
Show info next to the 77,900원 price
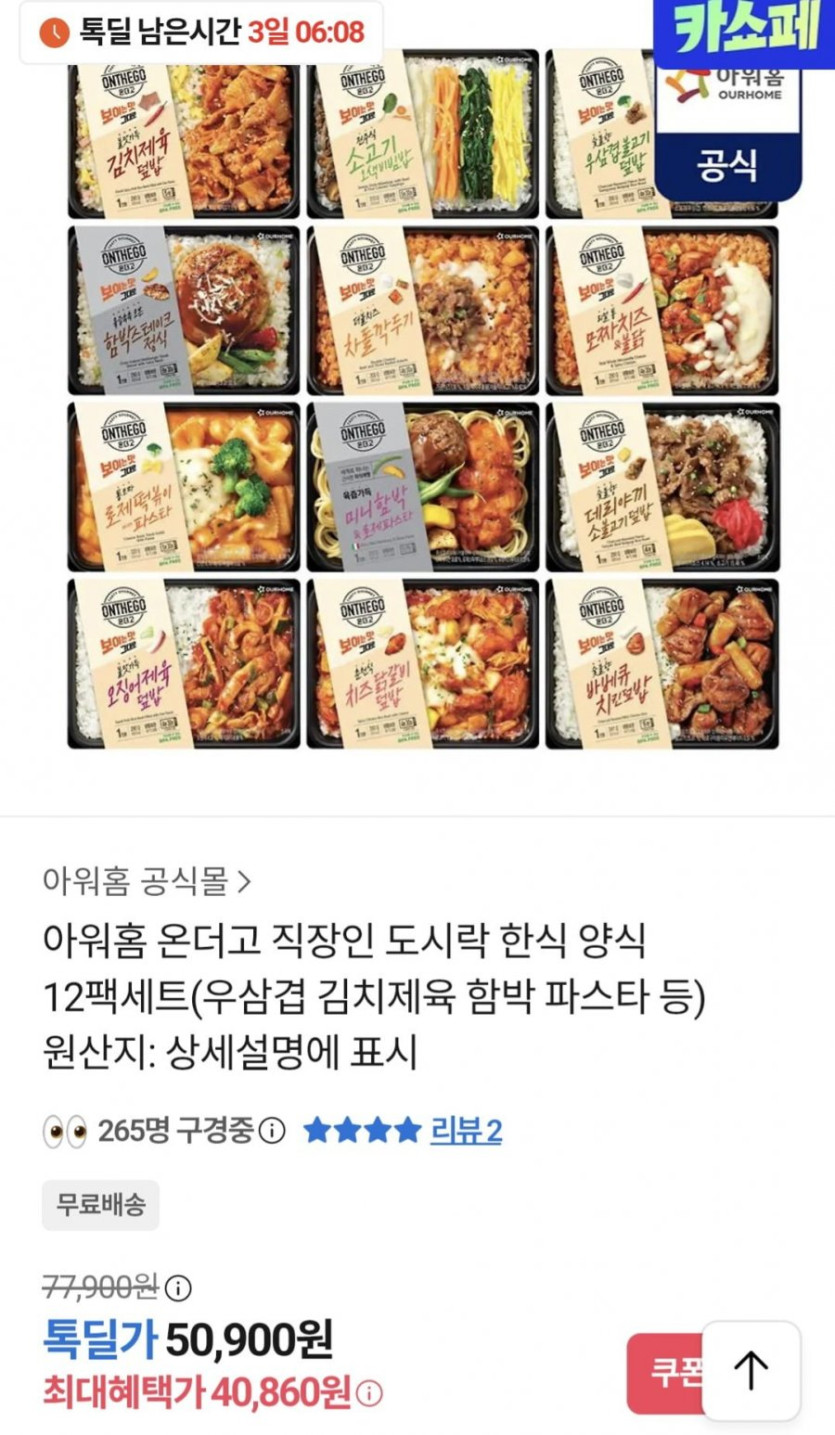click(x=178, y=1286)
